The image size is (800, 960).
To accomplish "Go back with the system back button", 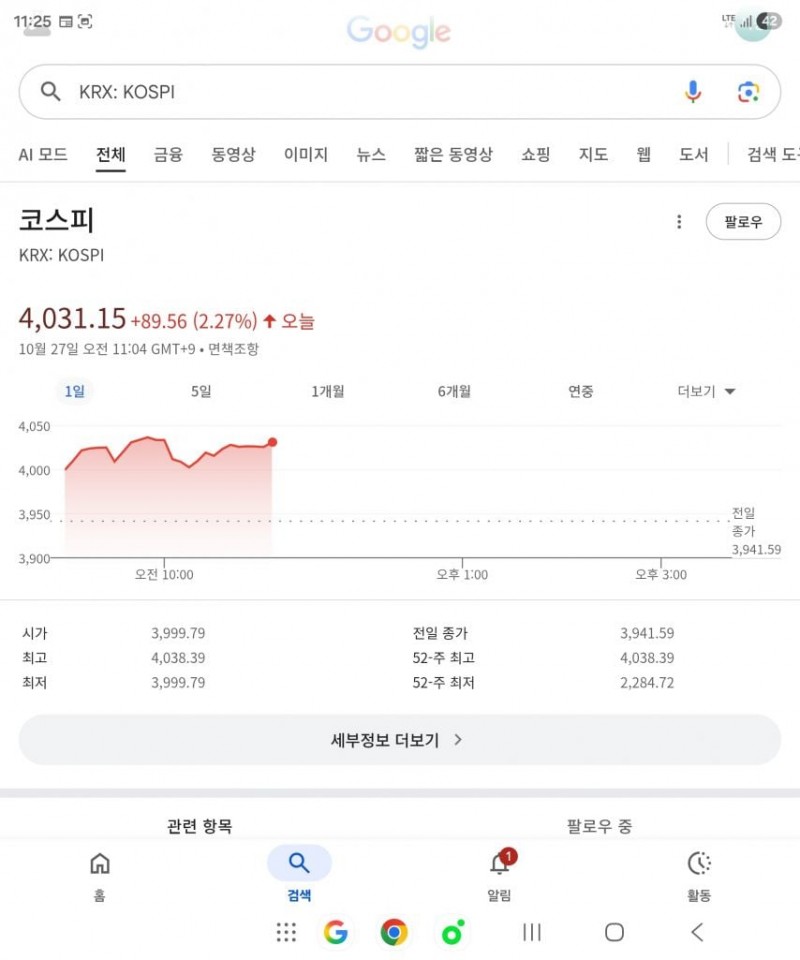I will point(697,933).
